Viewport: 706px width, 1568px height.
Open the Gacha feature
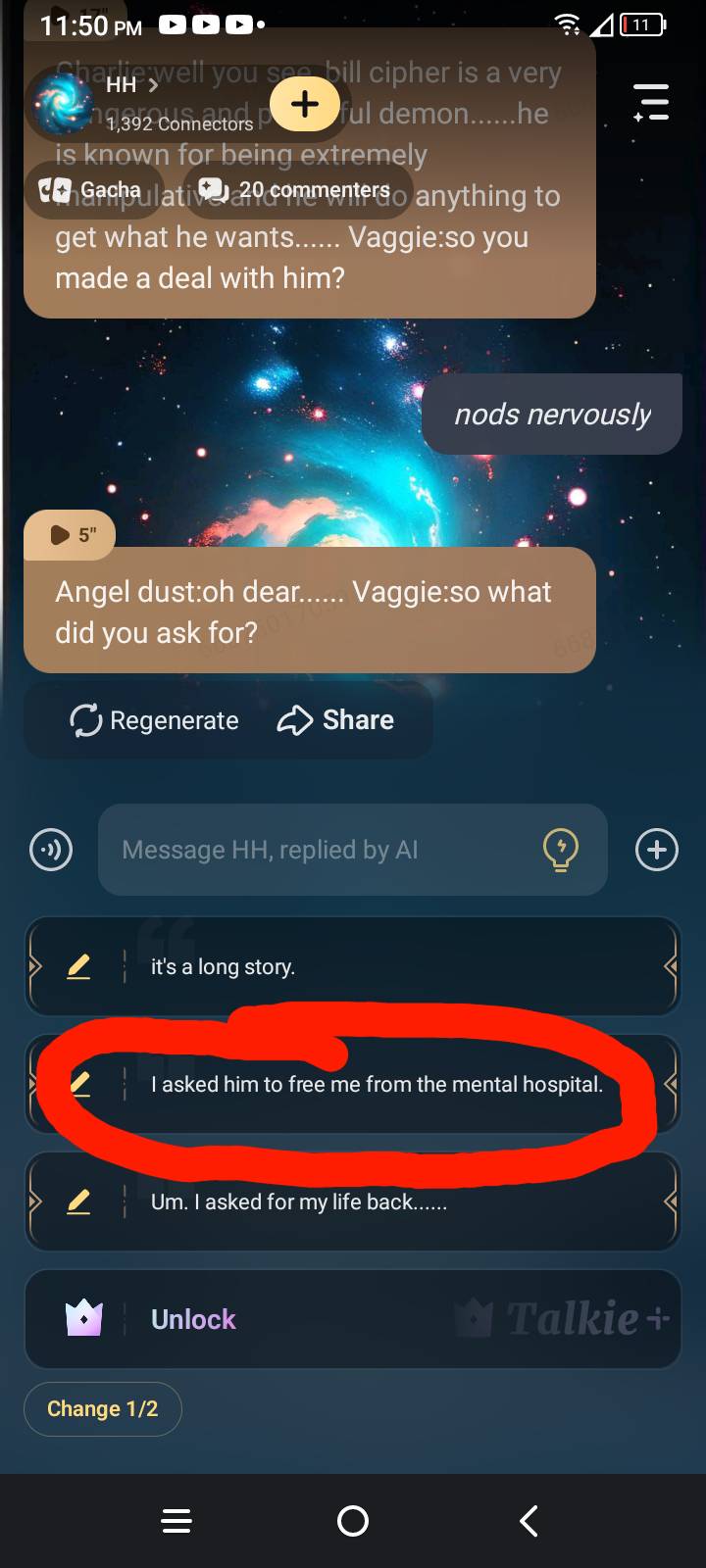(x=90, y=189)
